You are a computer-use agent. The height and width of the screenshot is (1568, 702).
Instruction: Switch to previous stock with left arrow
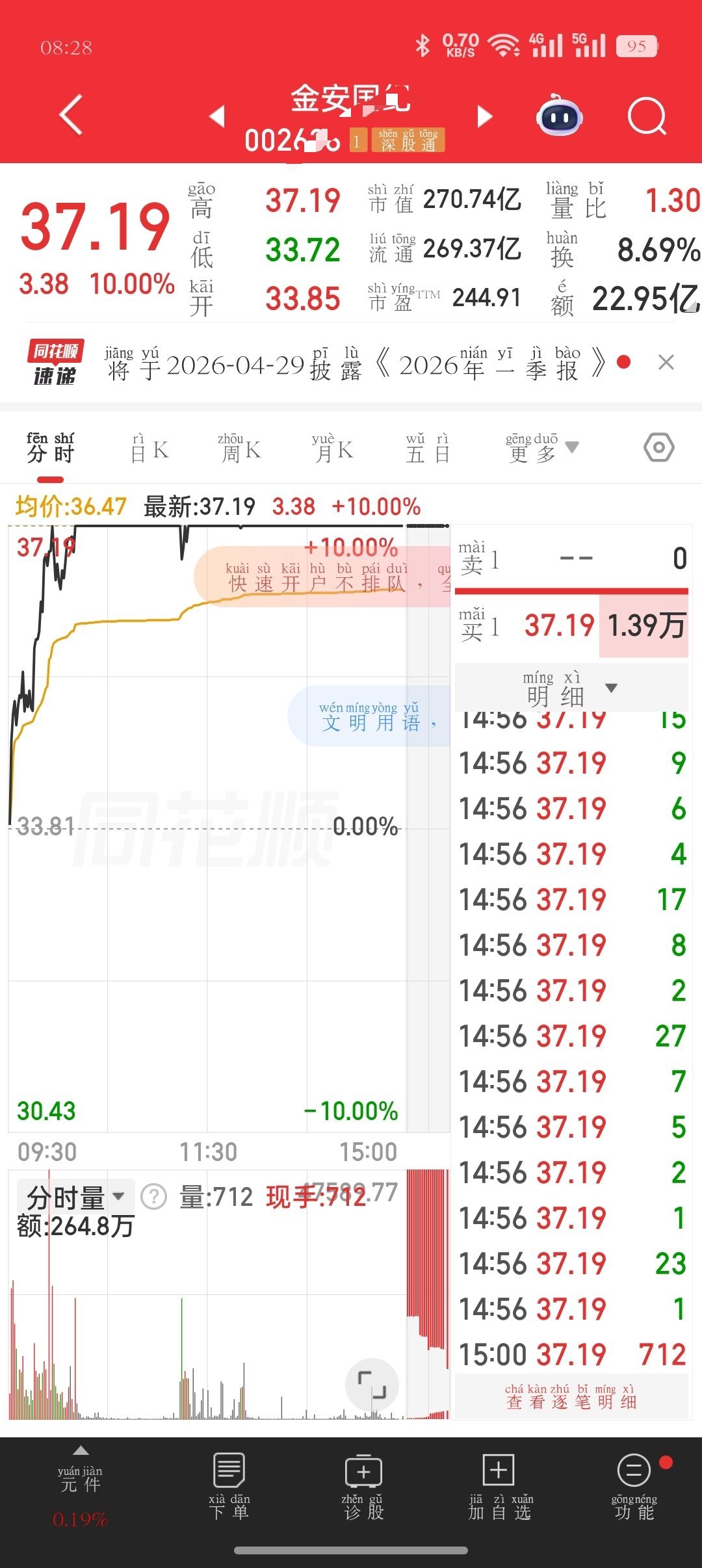point(218,116)
